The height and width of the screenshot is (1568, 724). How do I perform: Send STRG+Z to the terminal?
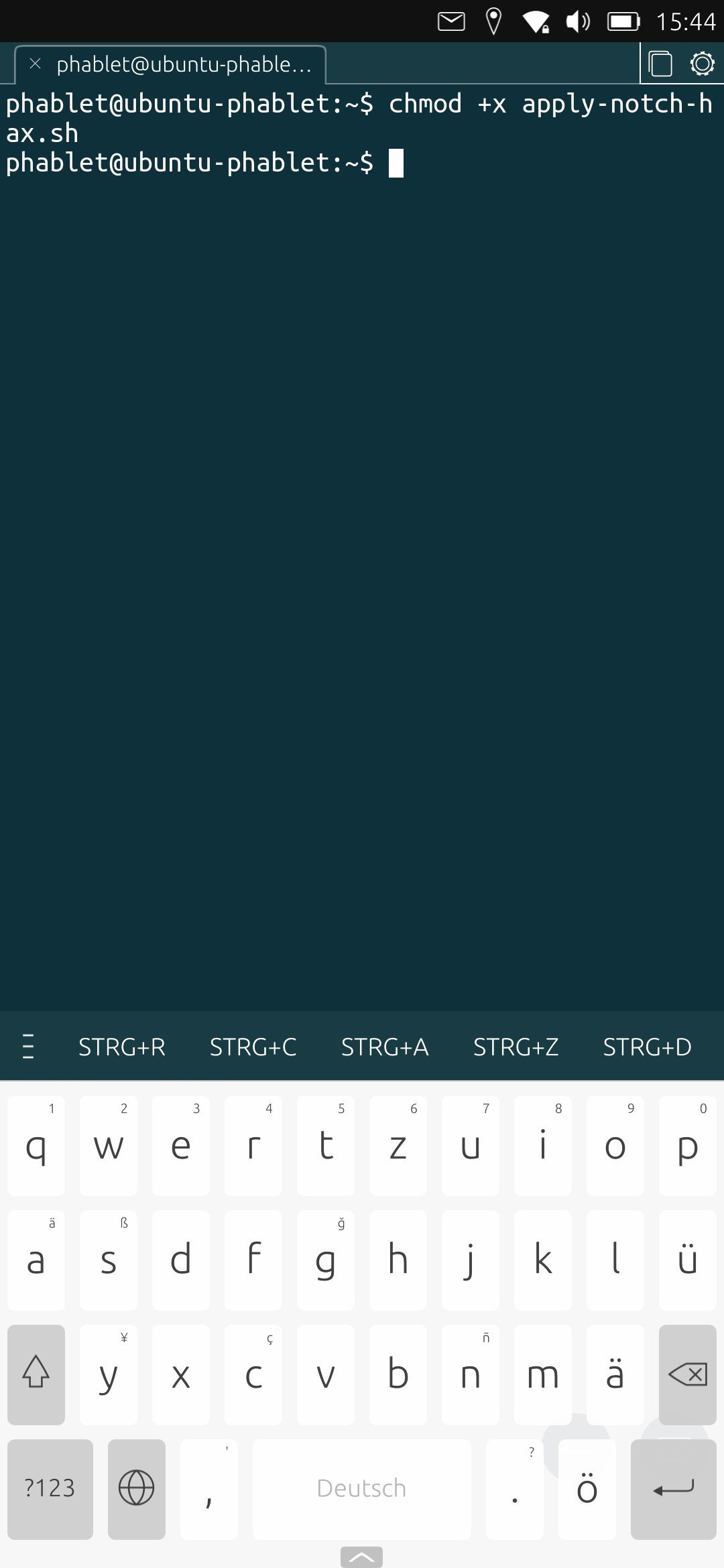click(516, 1047)
